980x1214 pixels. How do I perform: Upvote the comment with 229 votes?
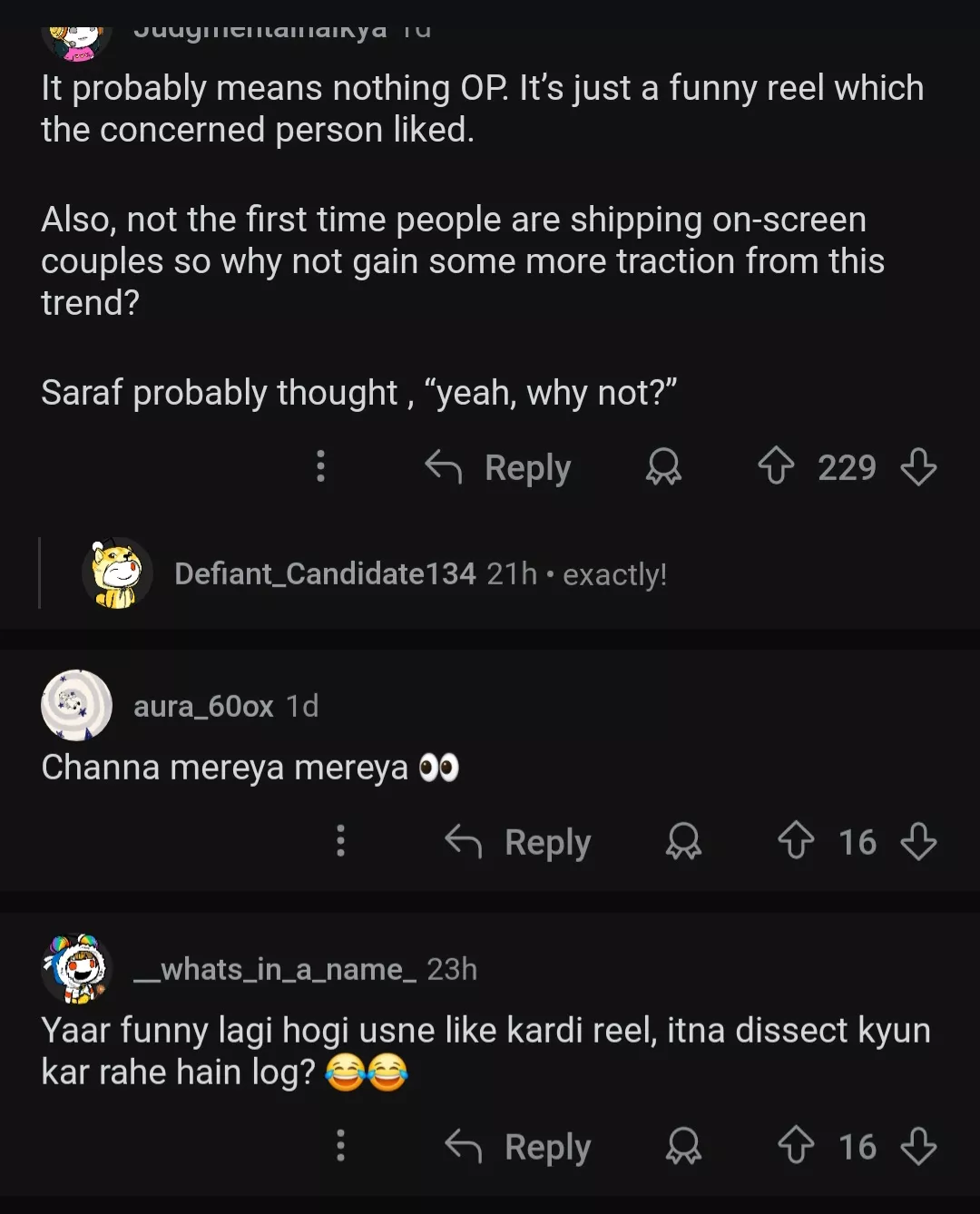[776, 466]
